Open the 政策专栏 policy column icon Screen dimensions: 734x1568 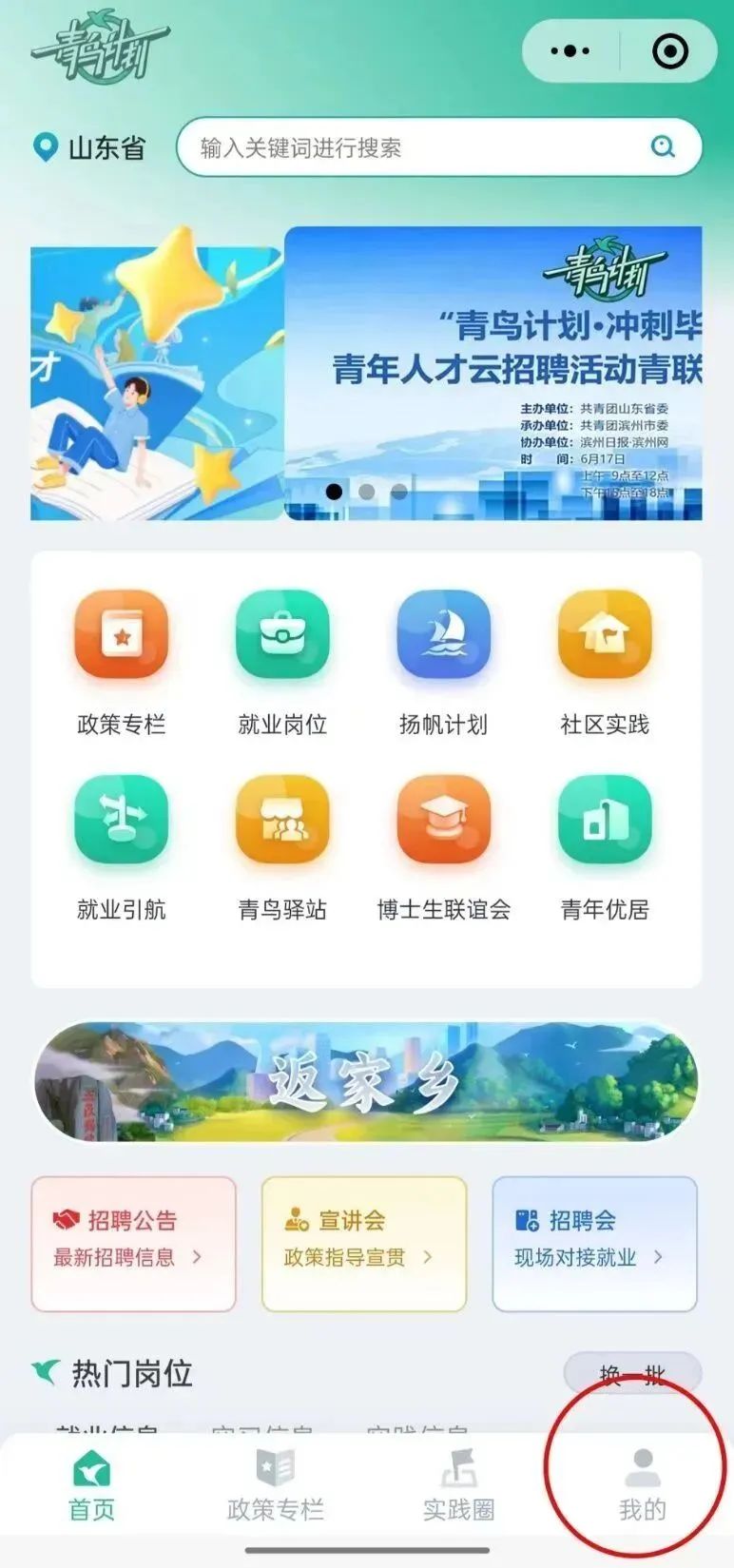click(x=120, y=637)
